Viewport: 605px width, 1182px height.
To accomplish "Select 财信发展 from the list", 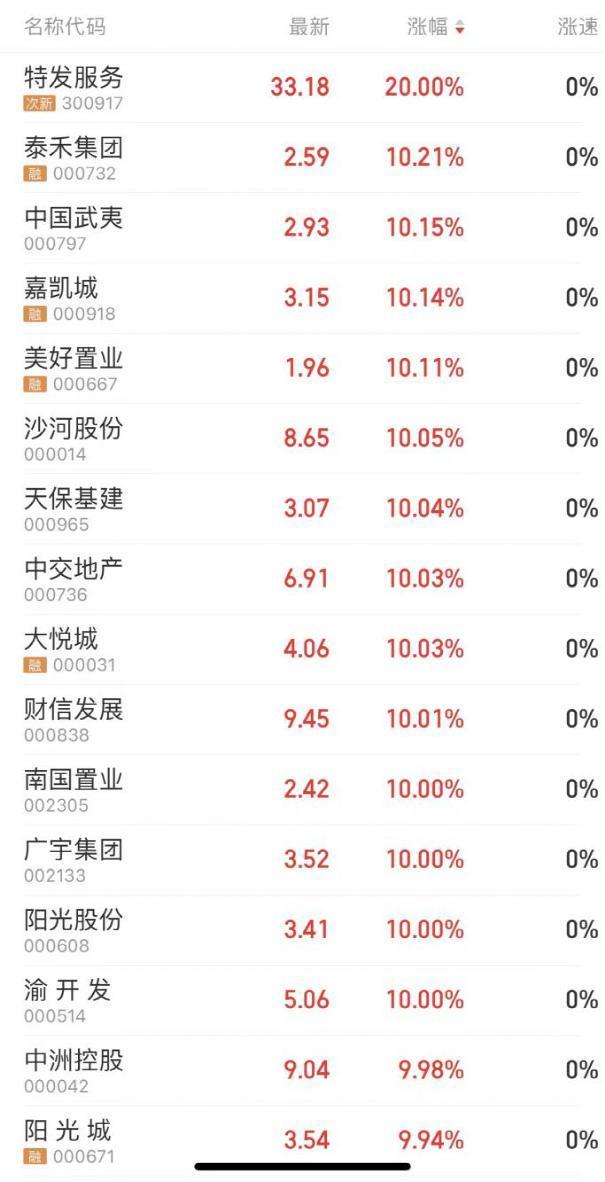I will click(302, 719).
